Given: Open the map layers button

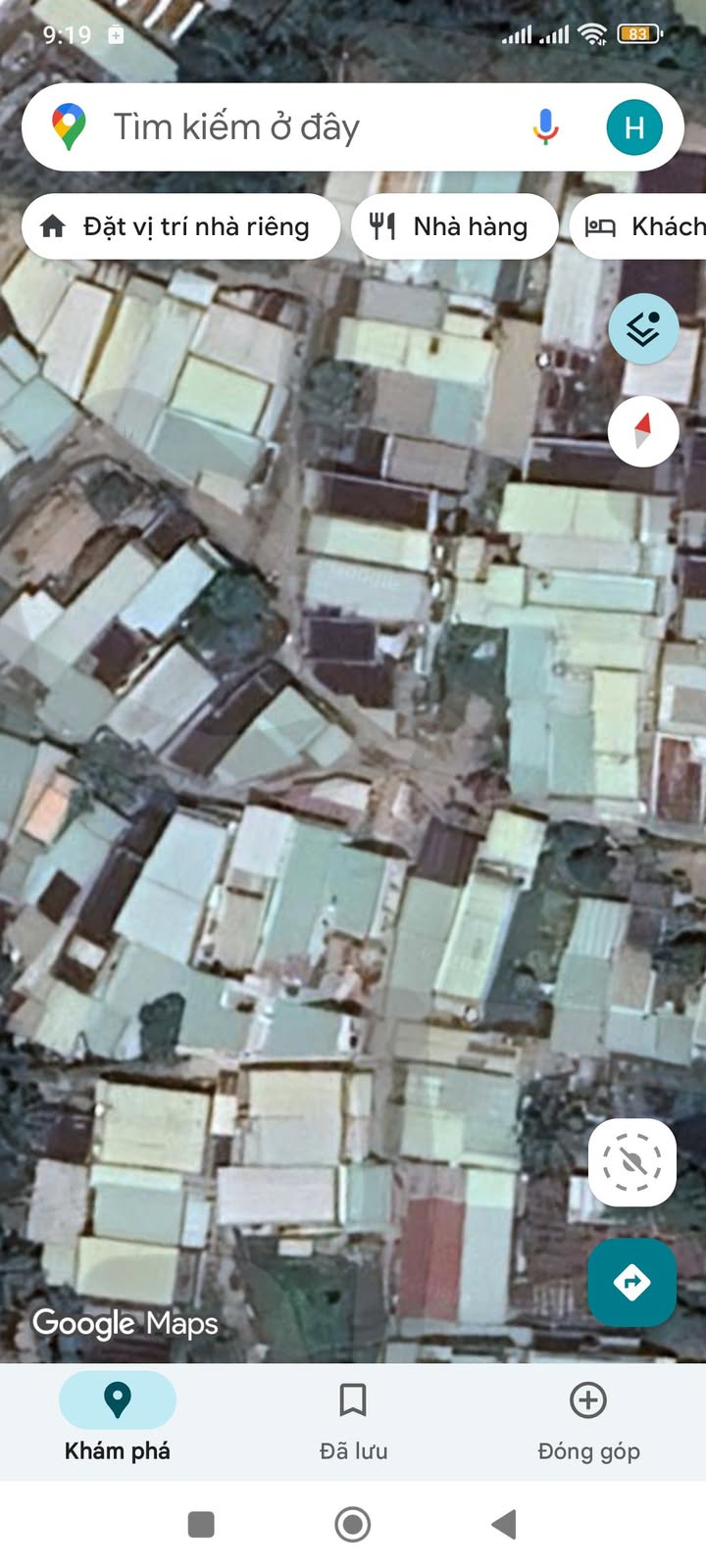Looking at the screenshot, I should 643,329.
